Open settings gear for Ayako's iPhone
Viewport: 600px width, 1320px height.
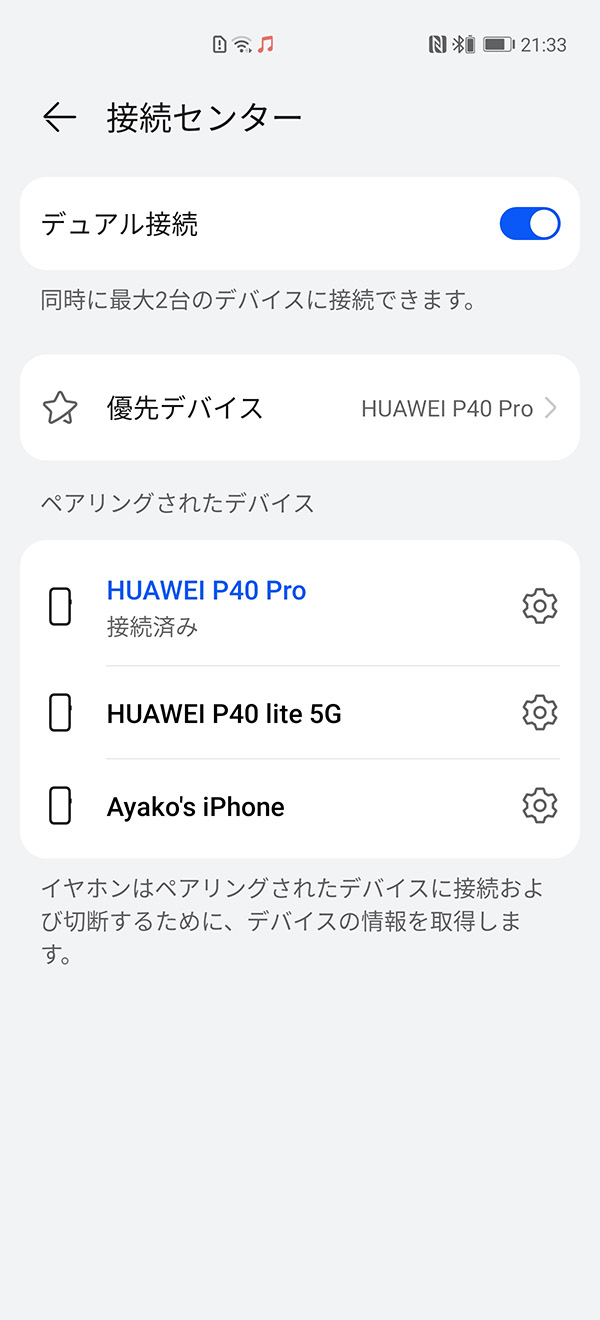tap(539, 805)
